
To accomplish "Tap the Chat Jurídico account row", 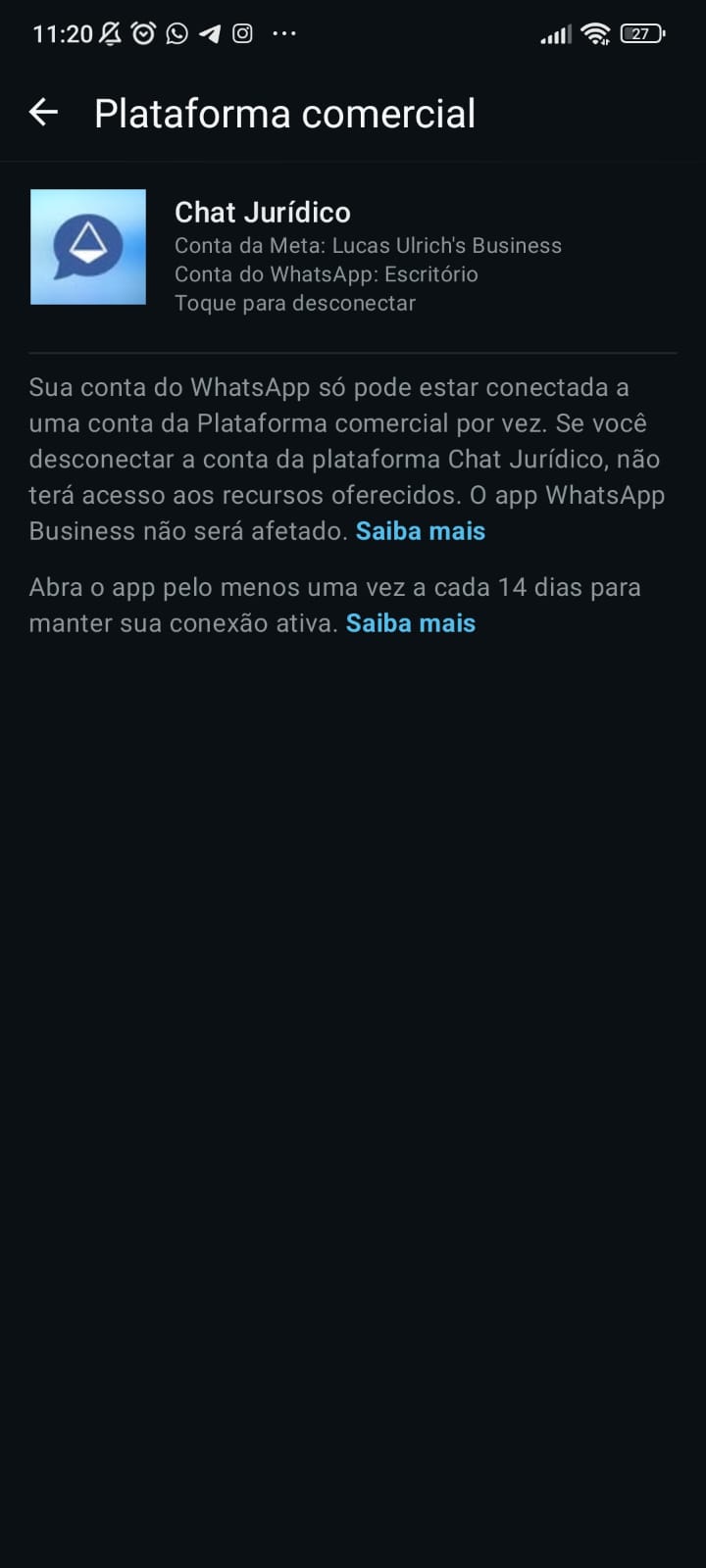I will (353, 246).
